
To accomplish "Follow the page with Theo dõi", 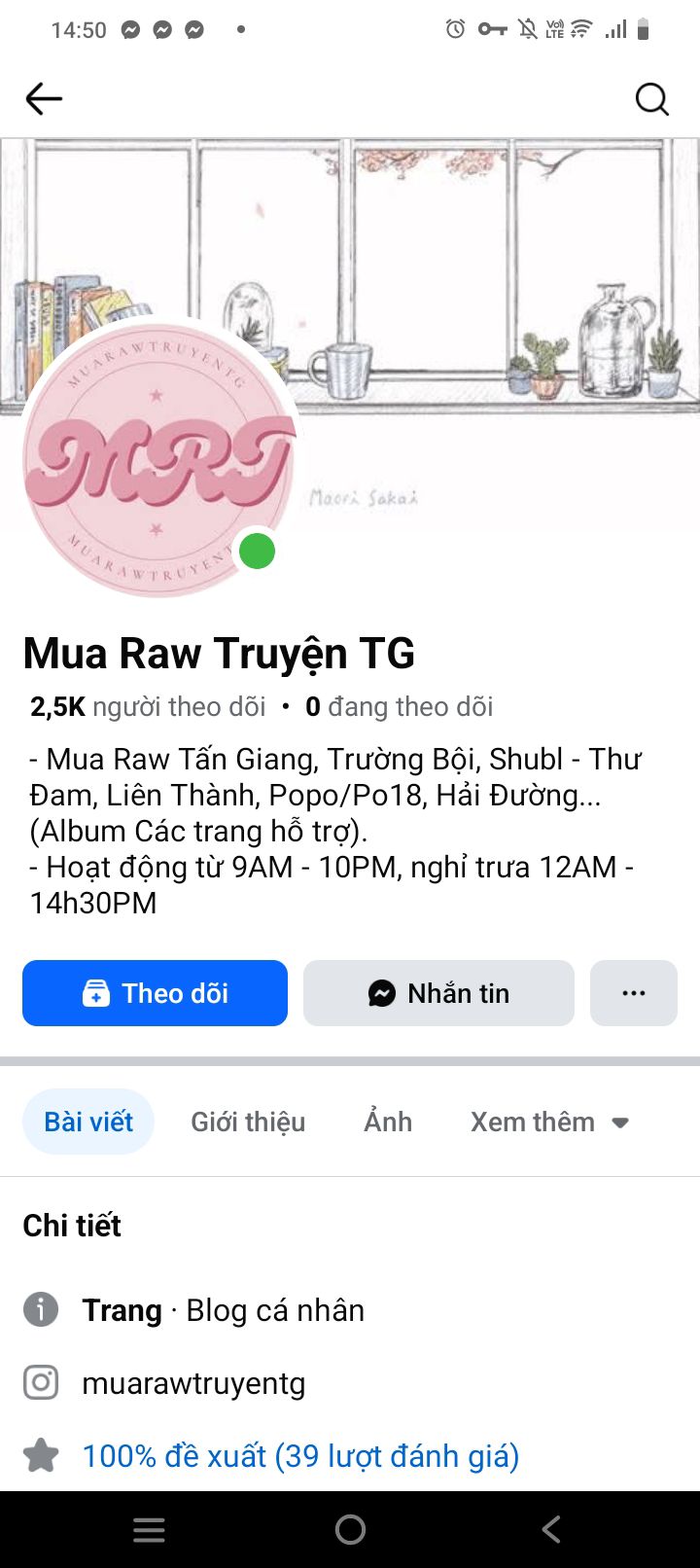I will (155, 993).
